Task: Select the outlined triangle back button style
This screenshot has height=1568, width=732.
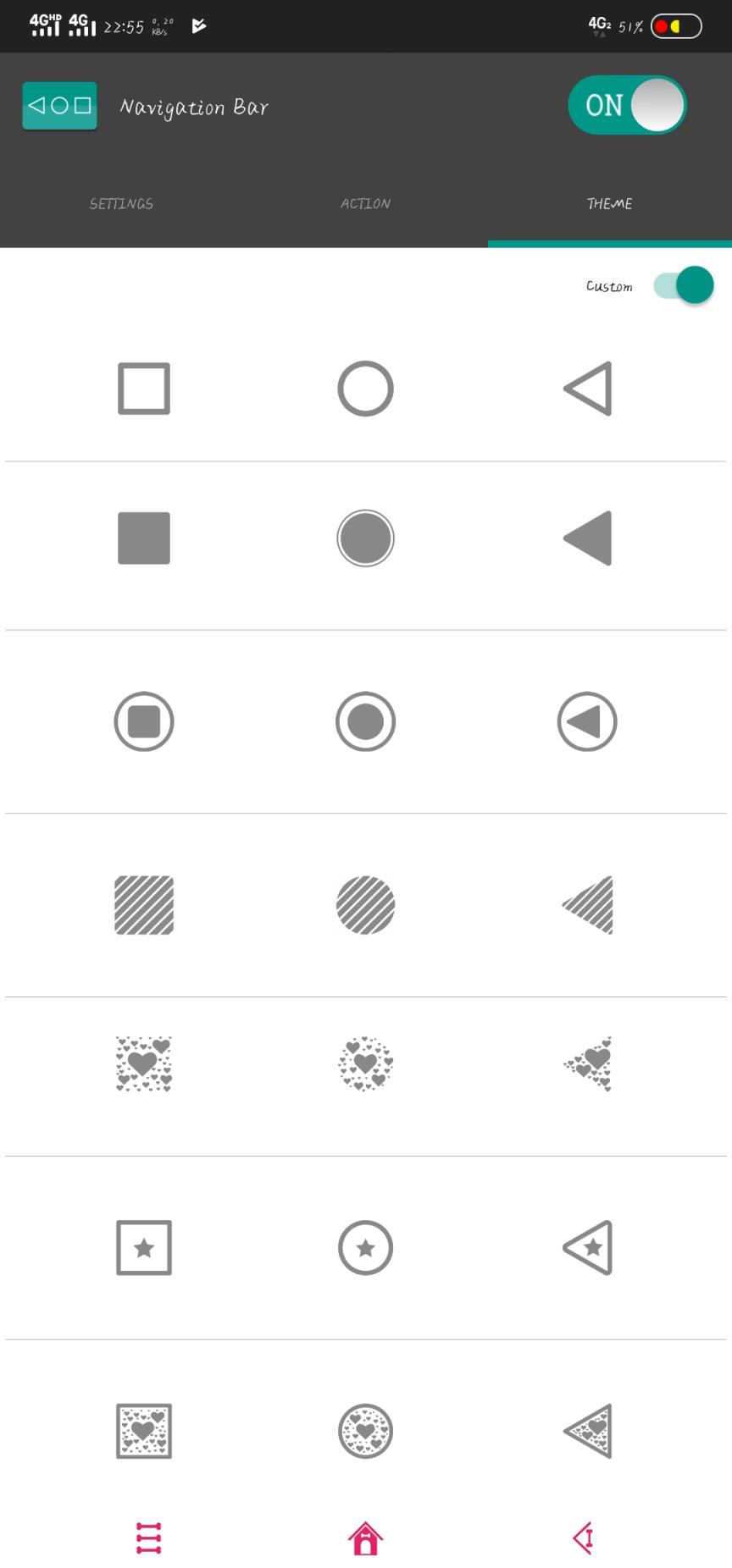Action: [x=587, y=388]
